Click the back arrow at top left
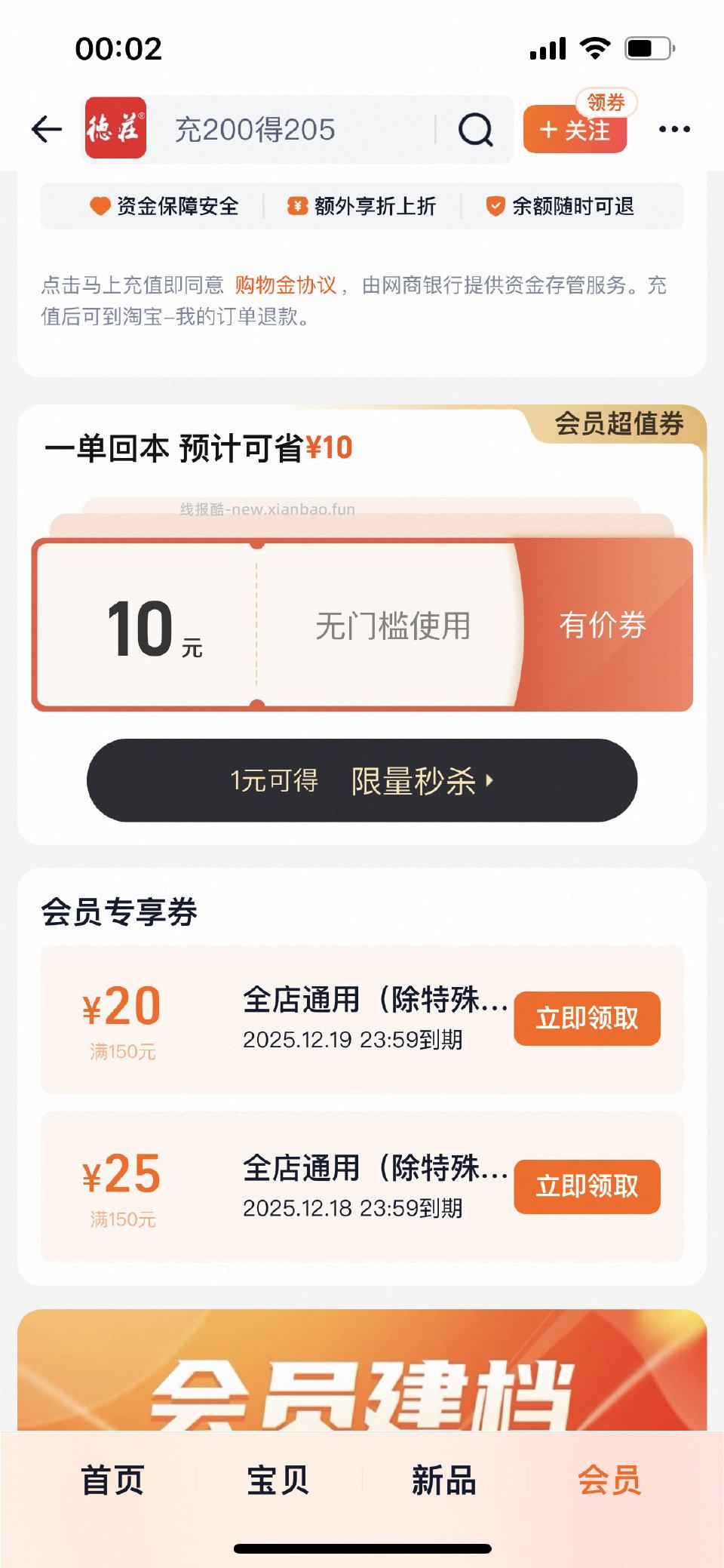 [x=47, y=129]
